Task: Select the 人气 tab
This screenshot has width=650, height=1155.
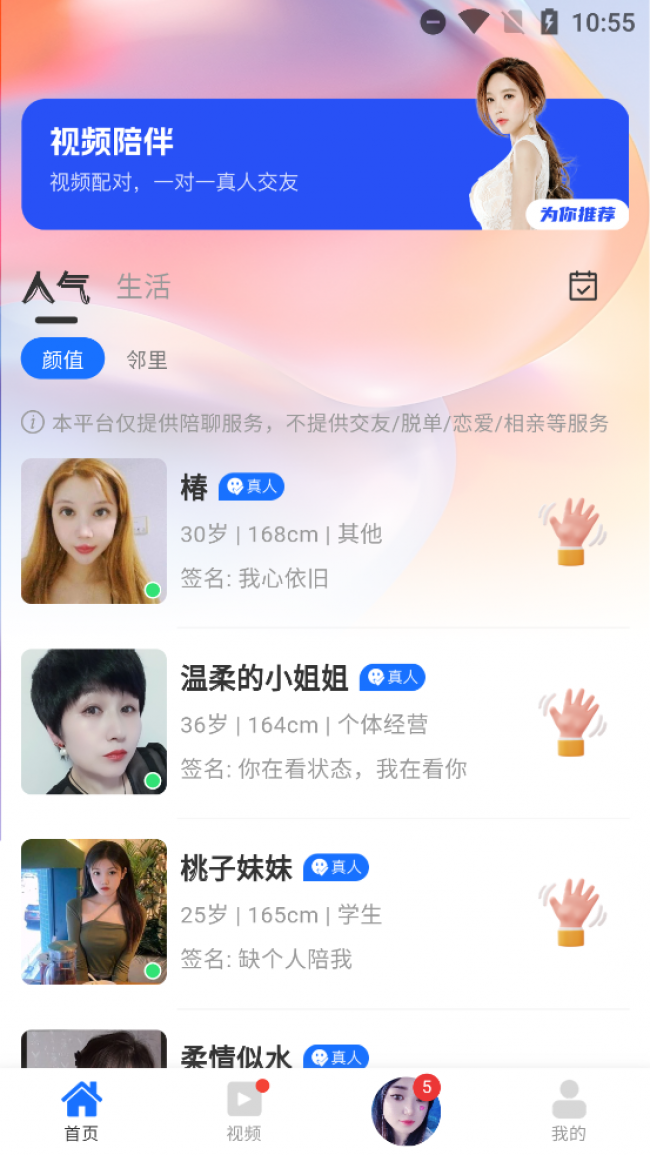Action: (x=56, y=288)
